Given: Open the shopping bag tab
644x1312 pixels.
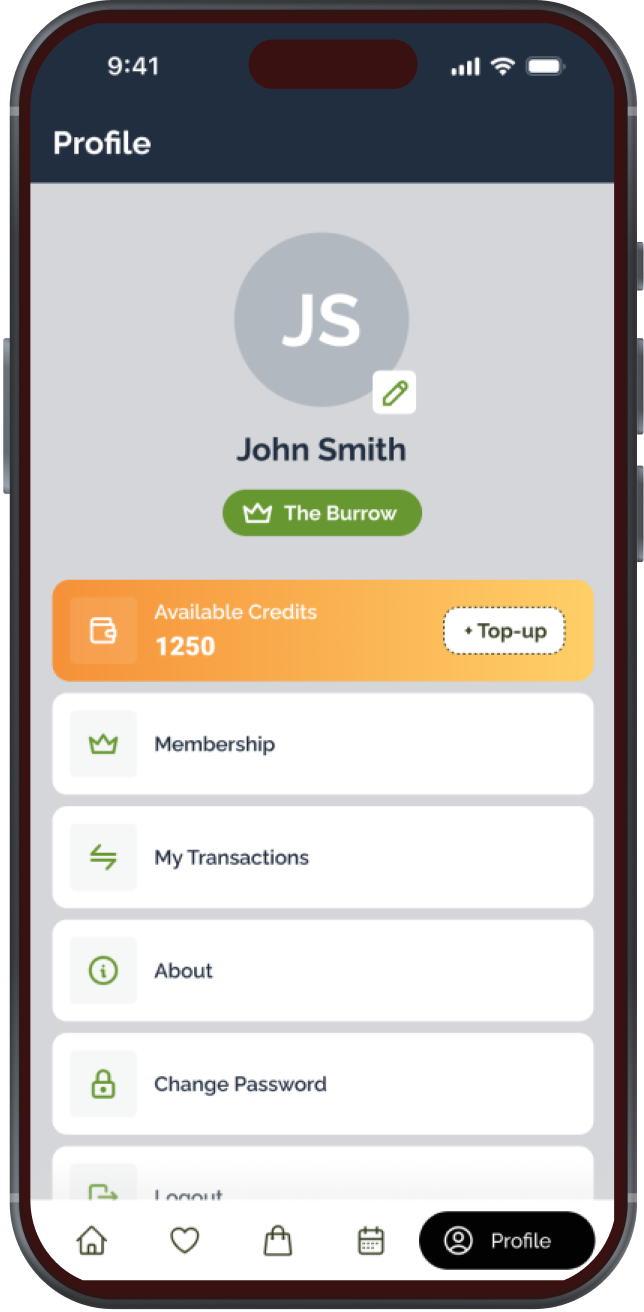Looking at the screenshot, I should tap(277, 1241).
